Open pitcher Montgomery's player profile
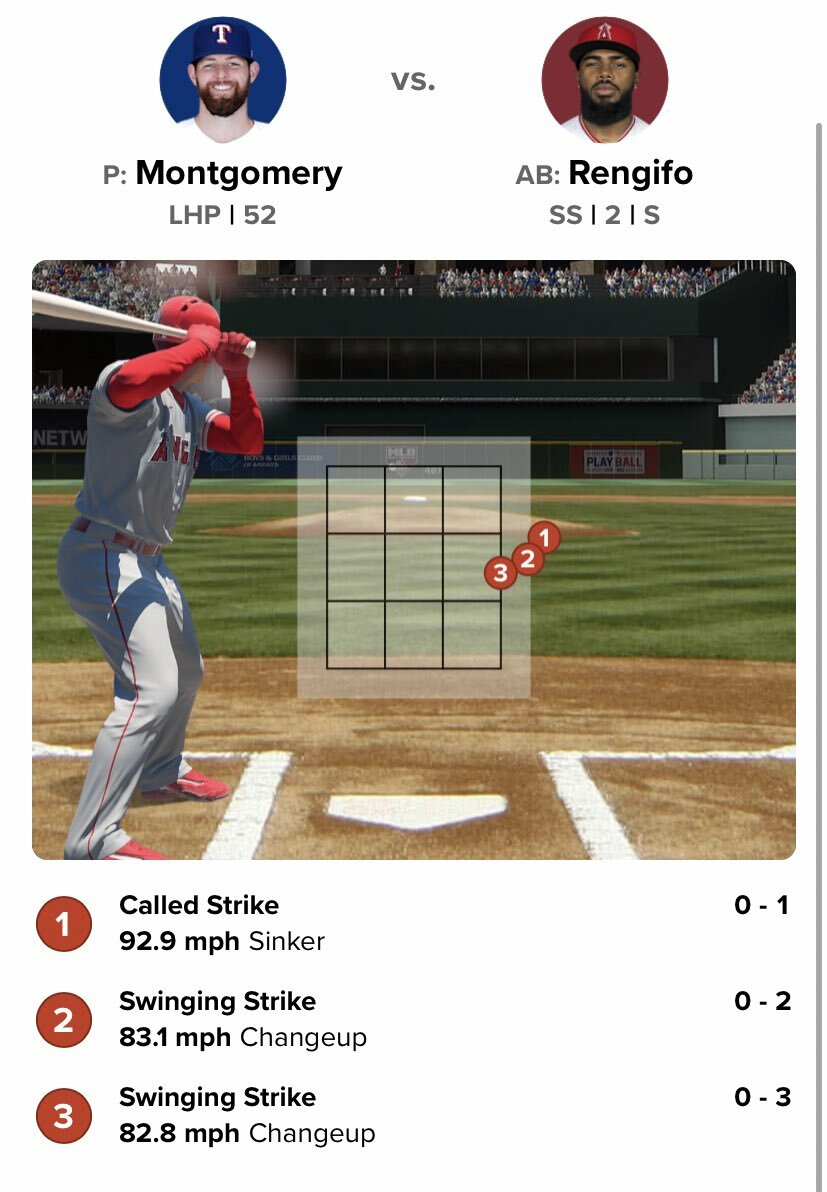Screen dimensions: 827x1192 pos(222,81)
